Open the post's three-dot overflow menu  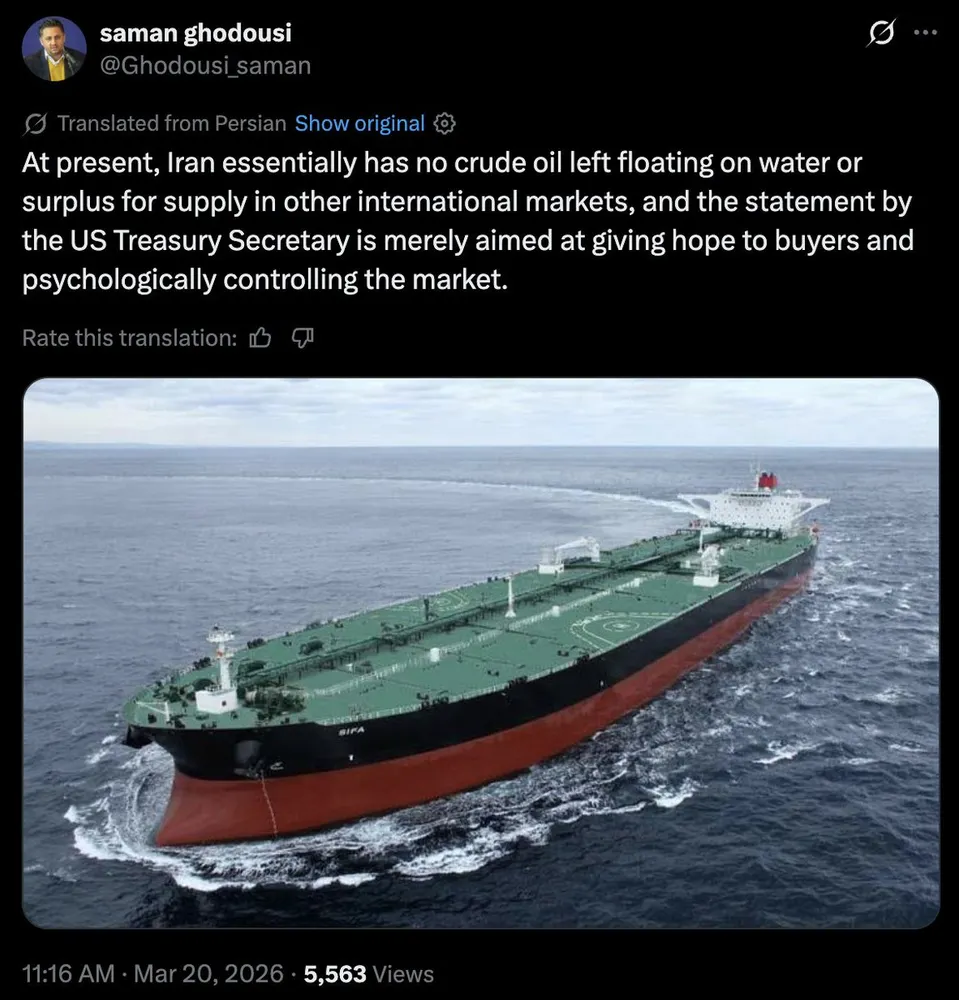pyautogui.click(x=926, y=35)
